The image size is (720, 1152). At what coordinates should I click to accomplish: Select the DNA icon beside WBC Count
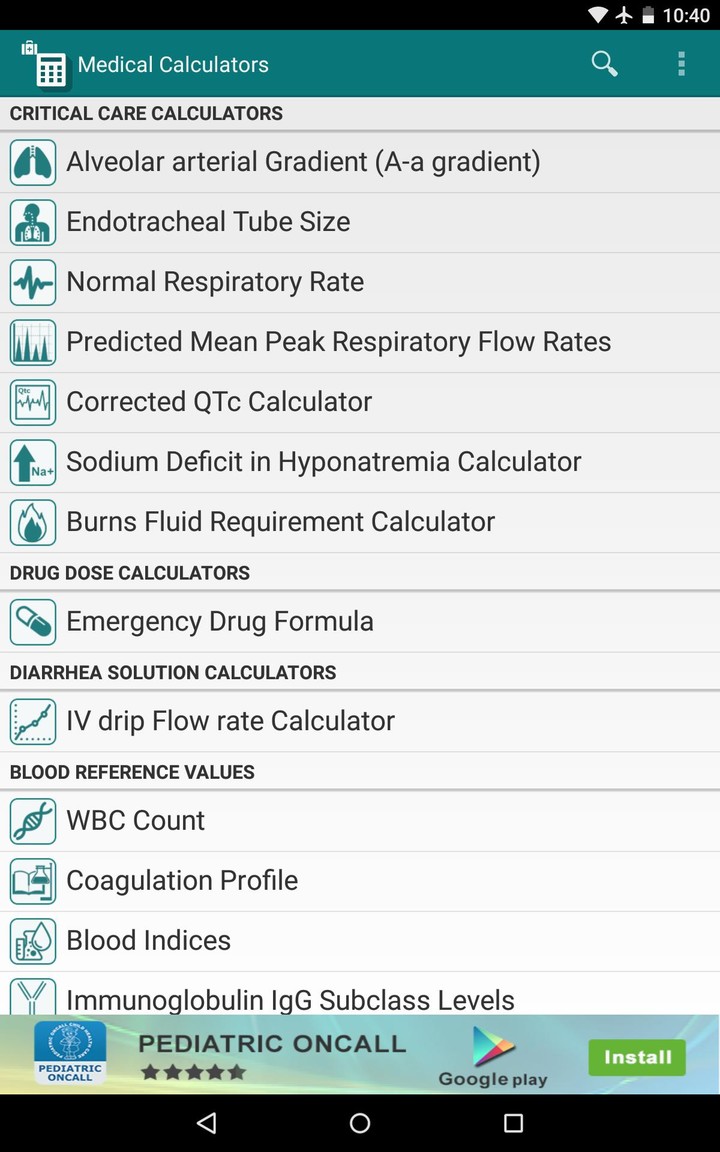click(x=32, y=820)
